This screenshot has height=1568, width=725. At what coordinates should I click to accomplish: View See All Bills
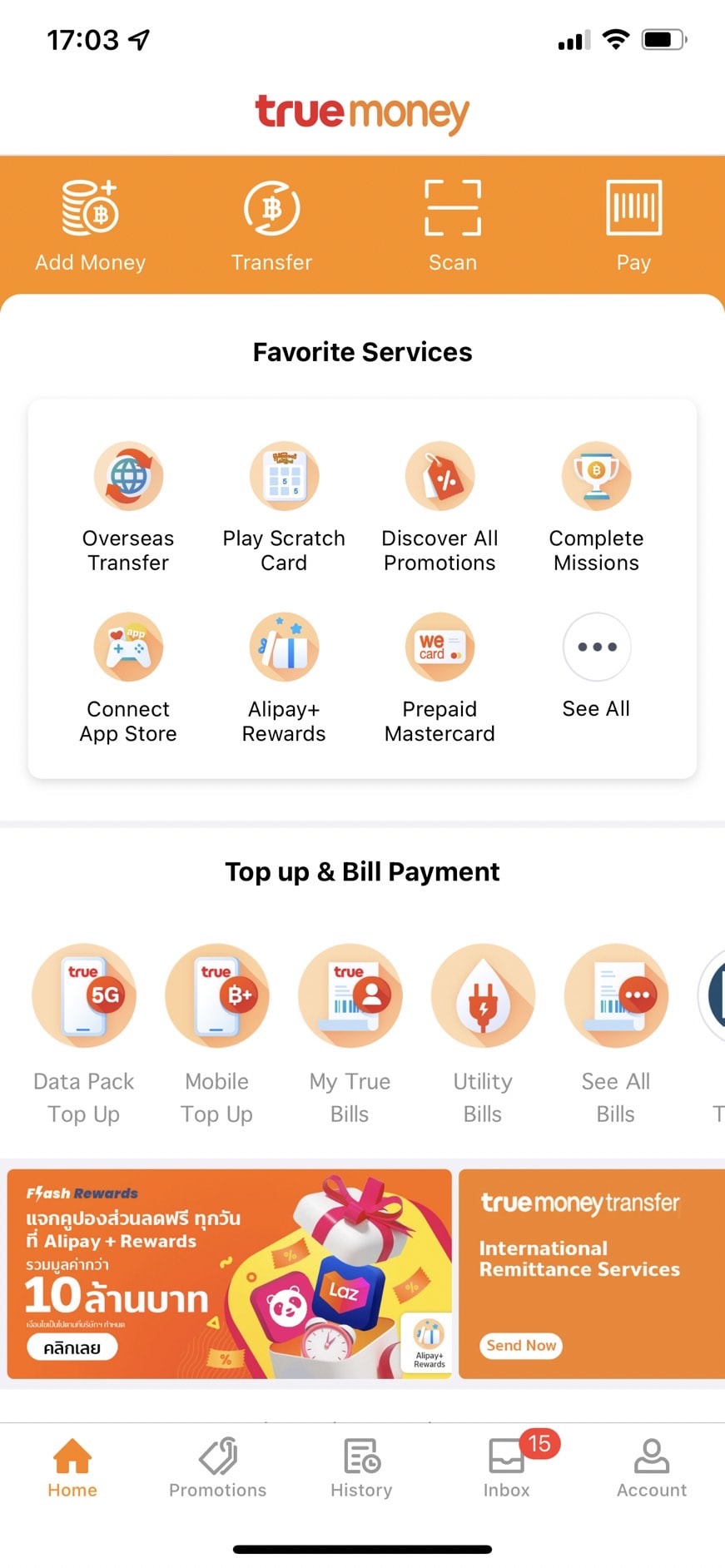pos(616,1032)
